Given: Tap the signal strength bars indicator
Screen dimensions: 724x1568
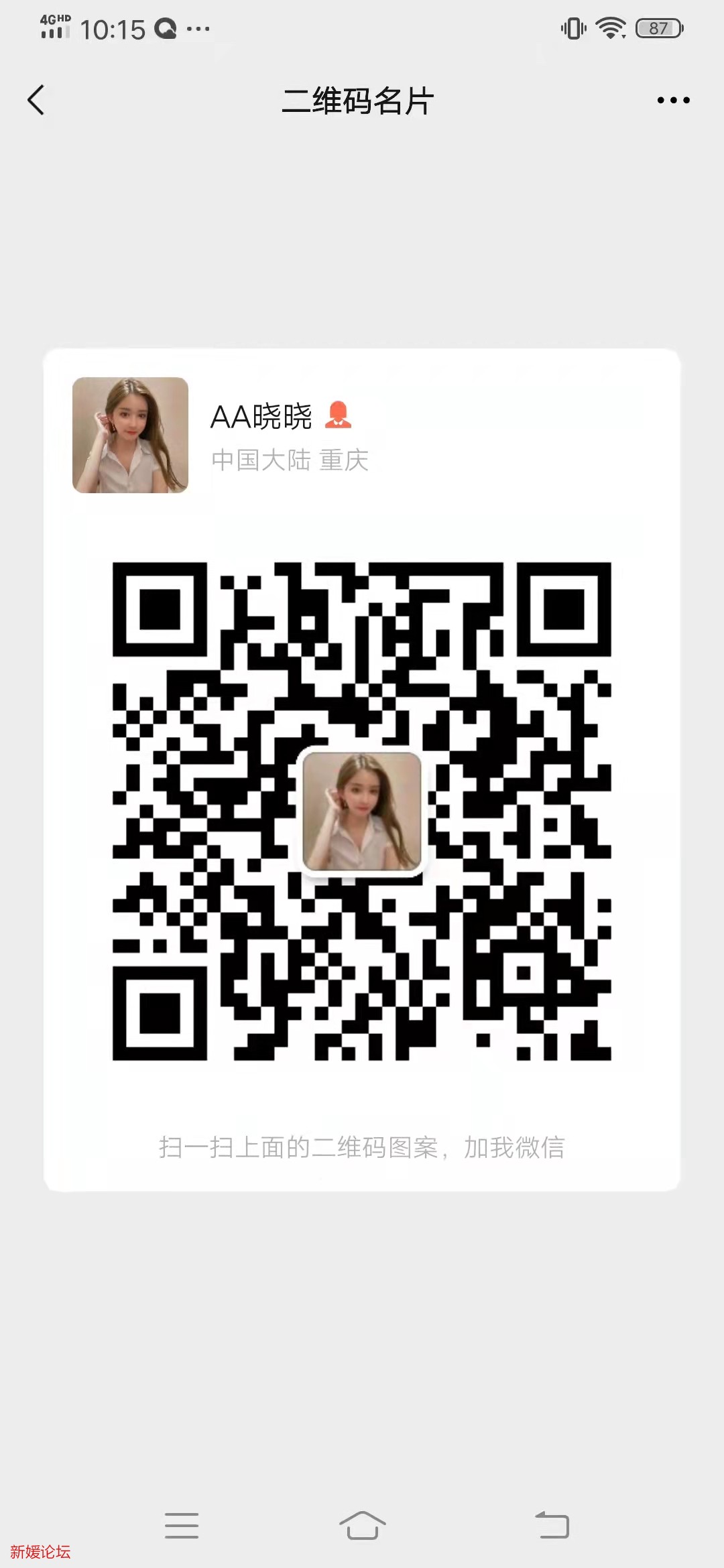Looking at the screenshot, I should (57, 34).
